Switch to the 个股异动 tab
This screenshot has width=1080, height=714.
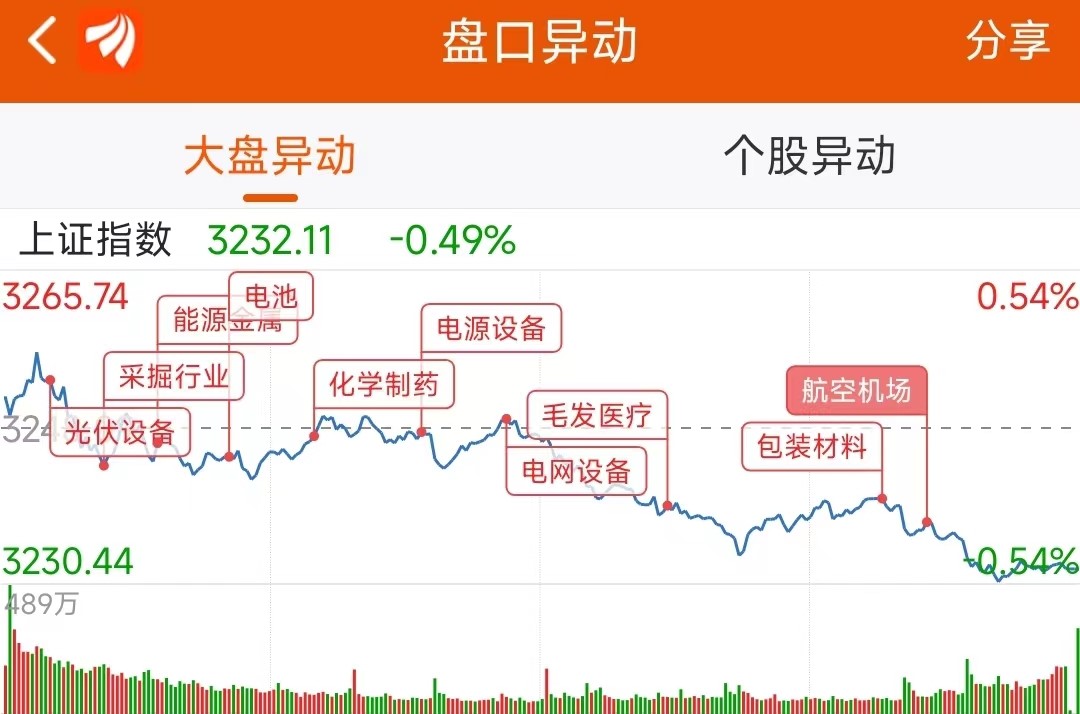point(809,156)
